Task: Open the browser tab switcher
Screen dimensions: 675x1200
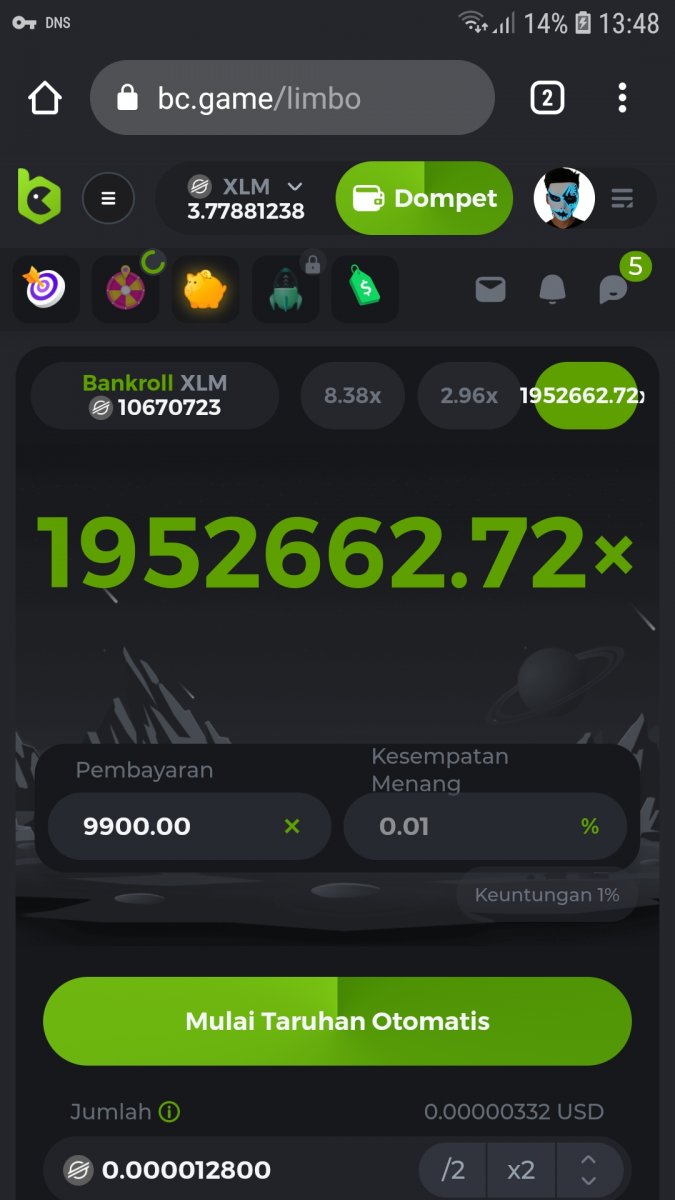Action: pos(546,98)
